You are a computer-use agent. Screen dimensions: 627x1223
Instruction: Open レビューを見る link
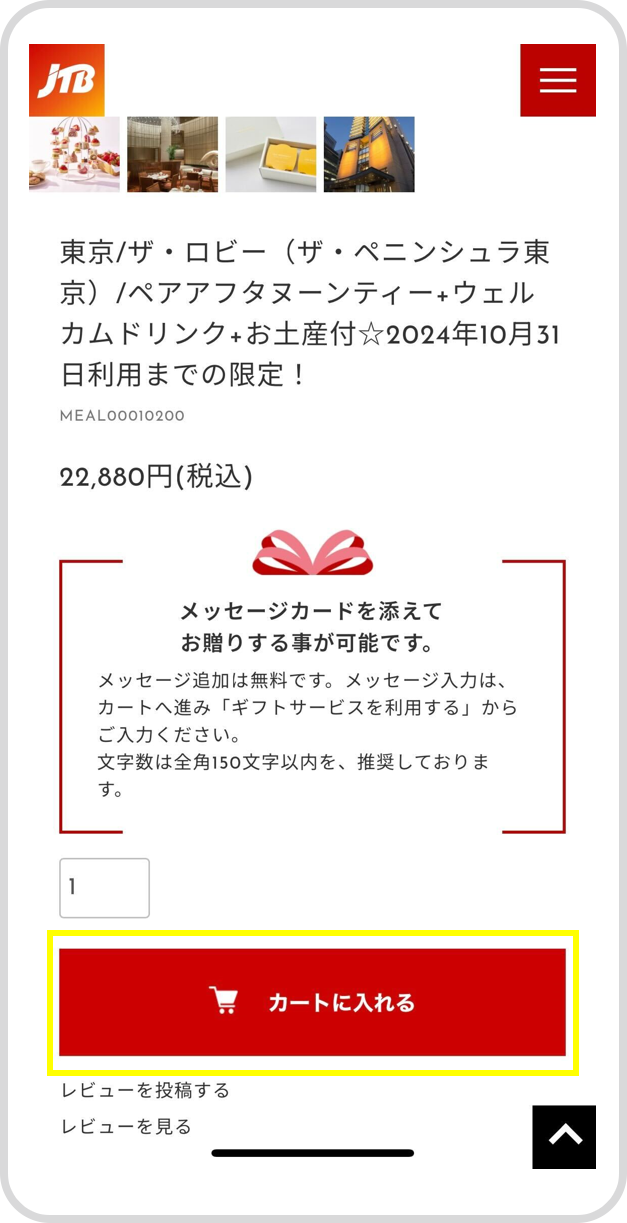point(126,1126)
